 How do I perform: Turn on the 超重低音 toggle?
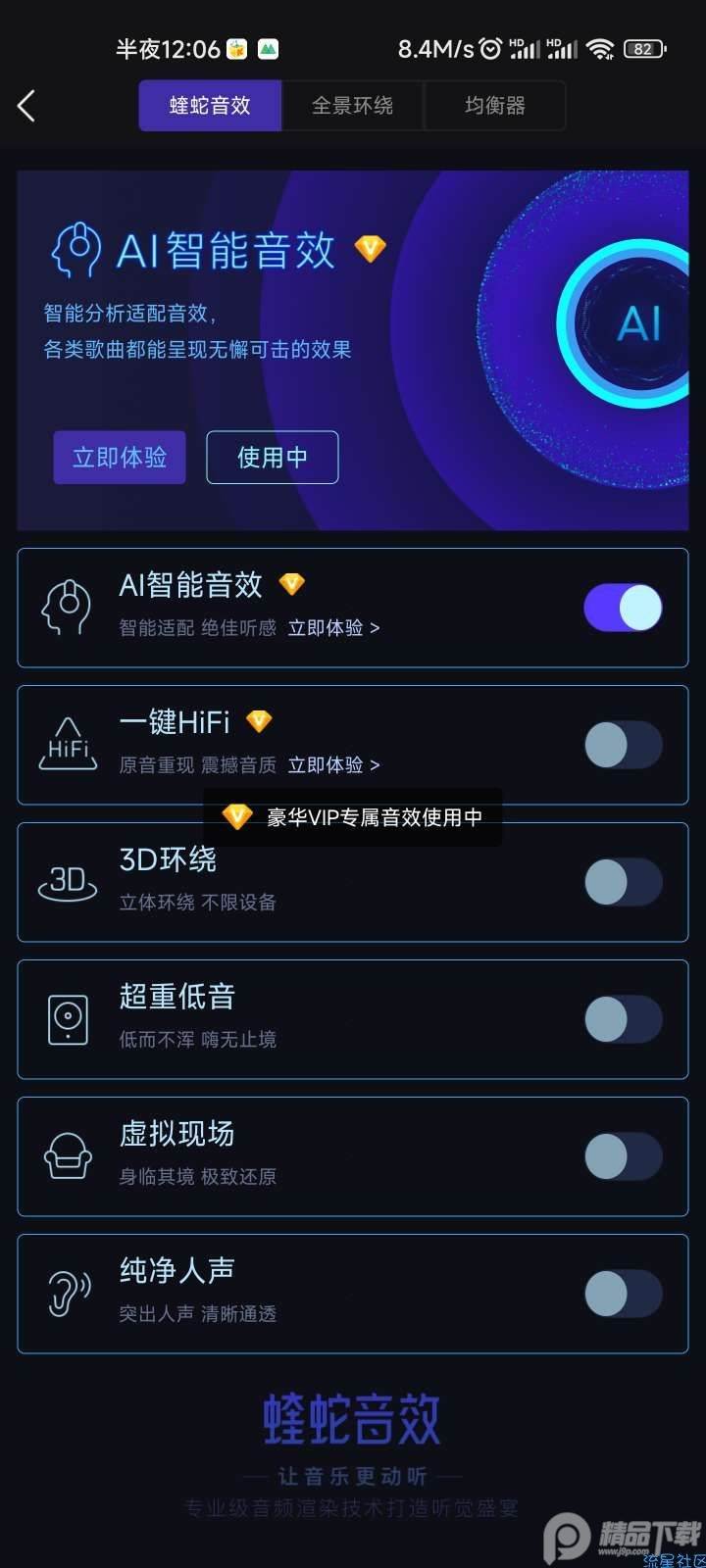[x=623, y=1019]
